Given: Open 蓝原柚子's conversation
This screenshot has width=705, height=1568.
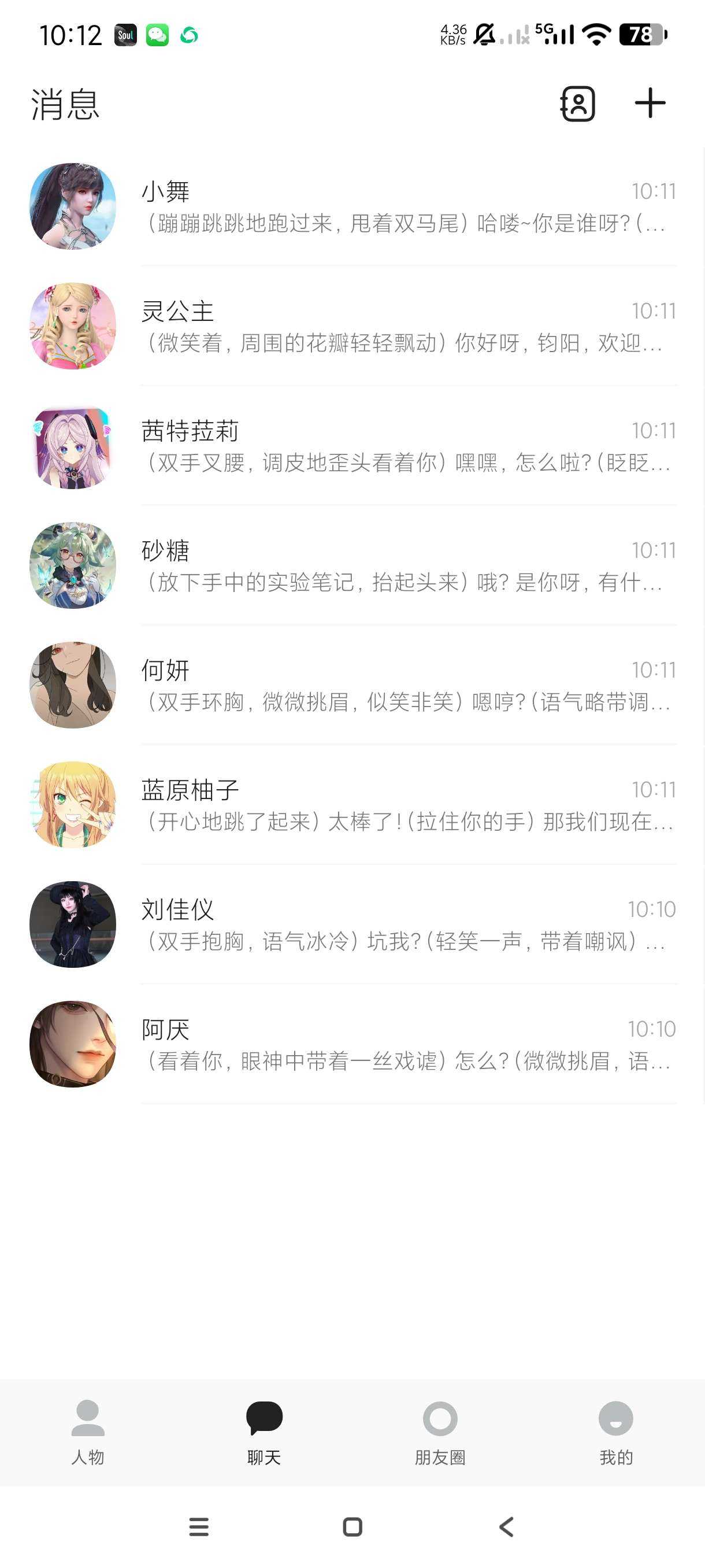Looking at the screenshot, I should tap(365, 805).
